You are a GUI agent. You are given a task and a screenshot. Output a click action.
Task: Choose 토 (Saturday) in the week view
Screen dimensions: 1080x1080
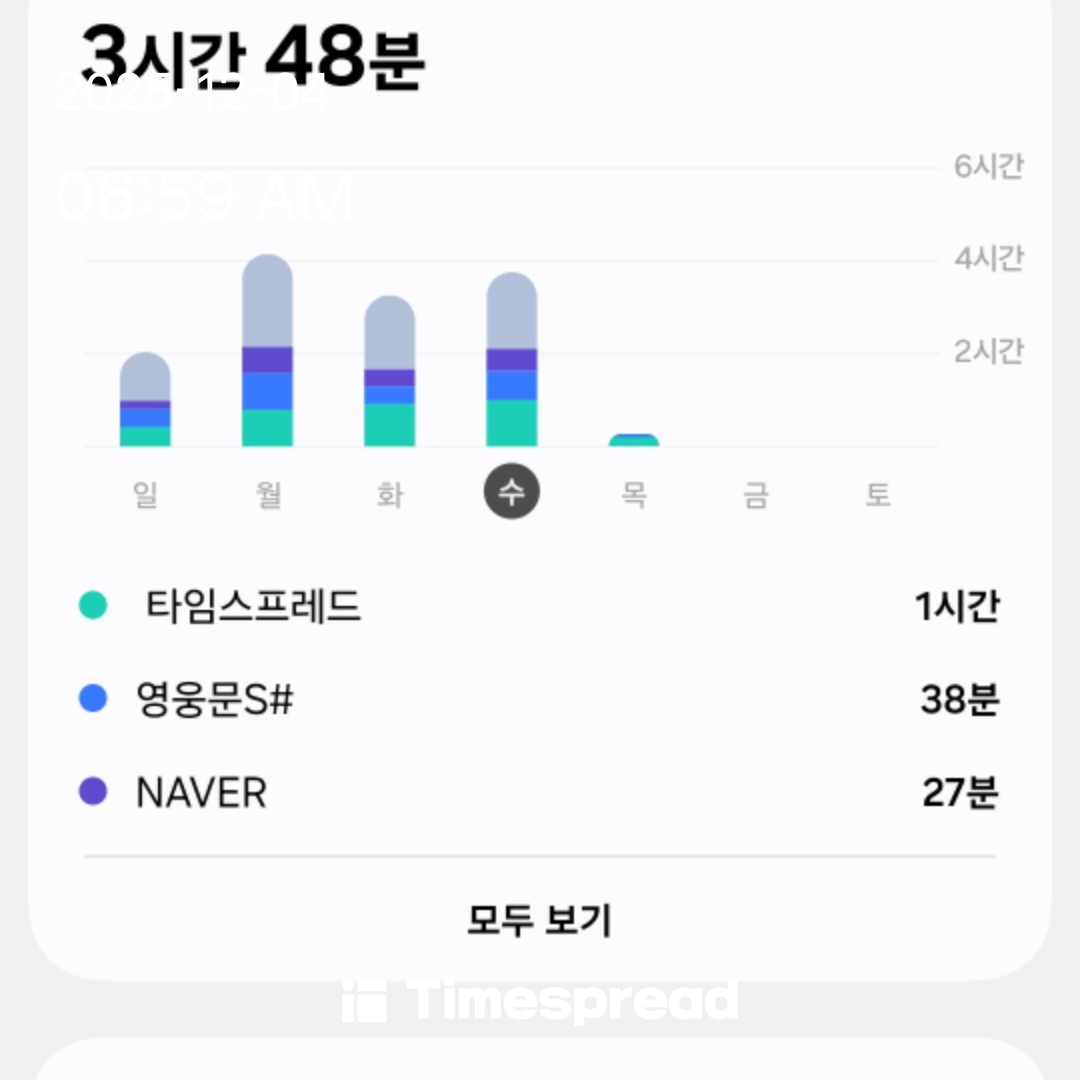click(x=877, y=494)
